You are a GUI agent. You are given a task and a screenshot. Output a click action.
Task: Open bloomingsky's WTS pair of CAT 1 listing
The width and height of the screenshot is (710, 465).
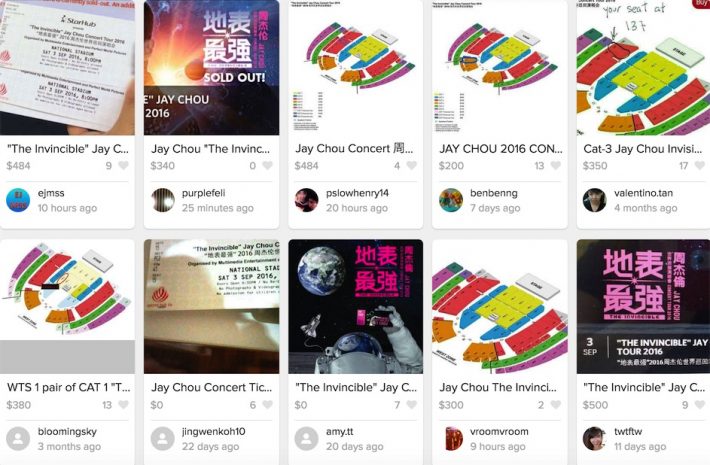coord(67,387)
